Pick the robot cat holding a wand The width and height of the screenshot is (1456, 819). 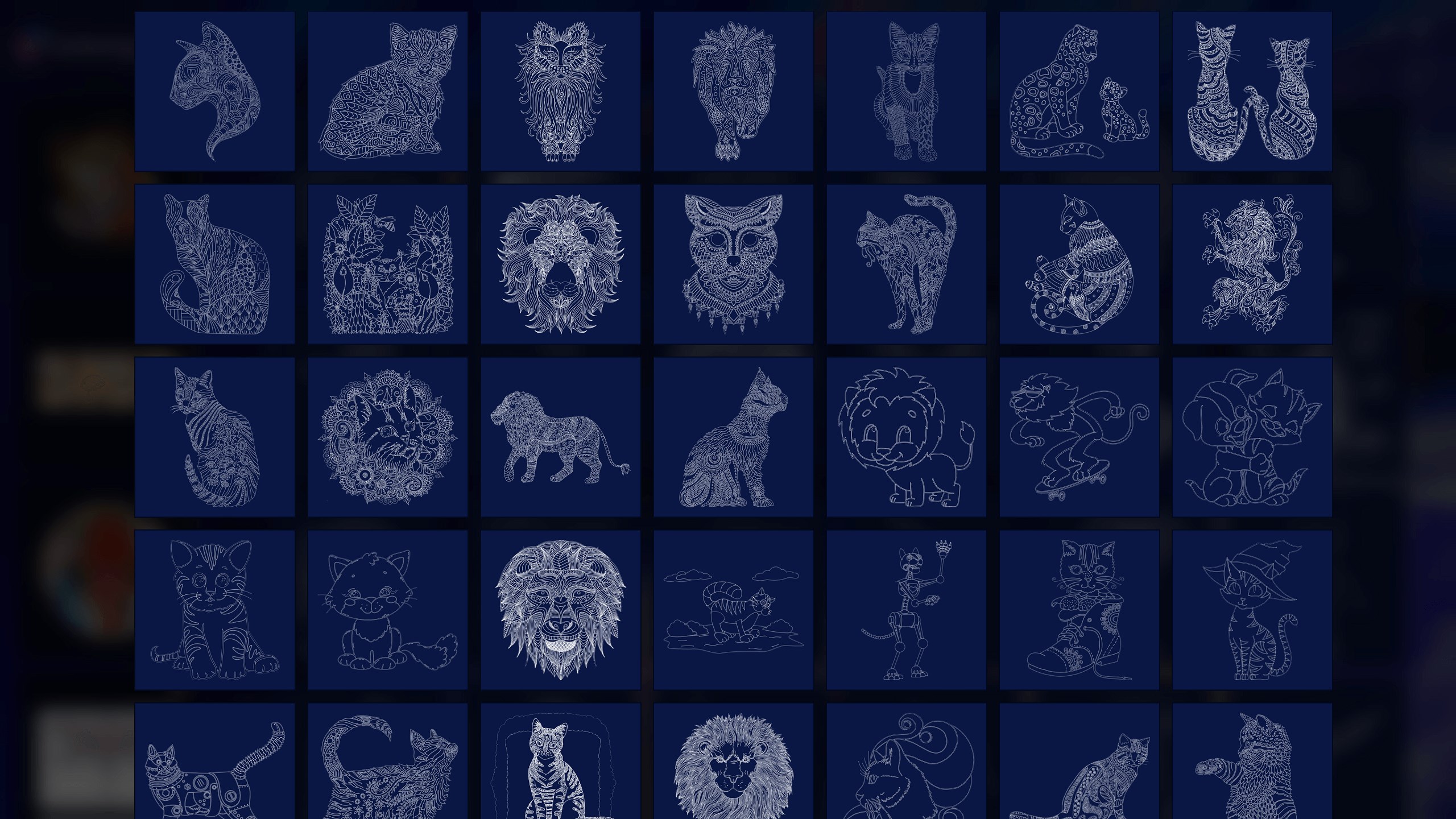tap(906, 610)
